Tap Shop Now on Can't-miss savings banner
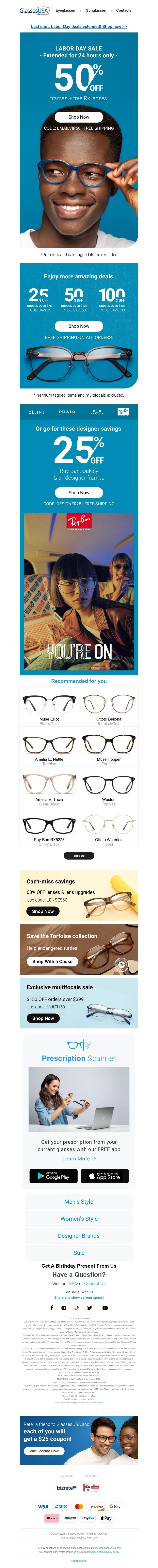Viewport: 158px width, 1568px height. coord(42,911)
